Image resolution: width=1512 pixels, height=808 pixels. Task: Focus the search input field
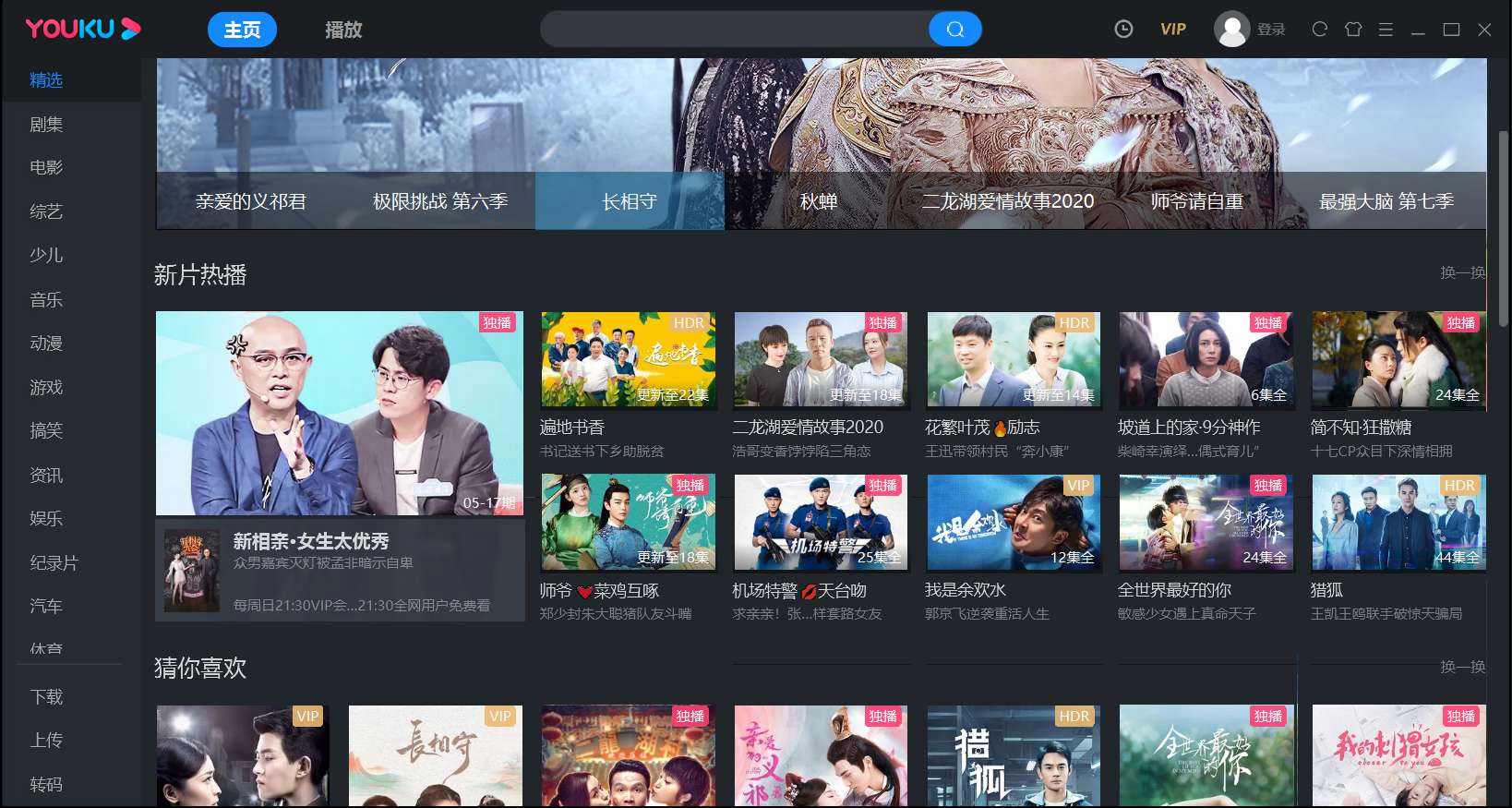pyautogui.click(x=734, y=30)
